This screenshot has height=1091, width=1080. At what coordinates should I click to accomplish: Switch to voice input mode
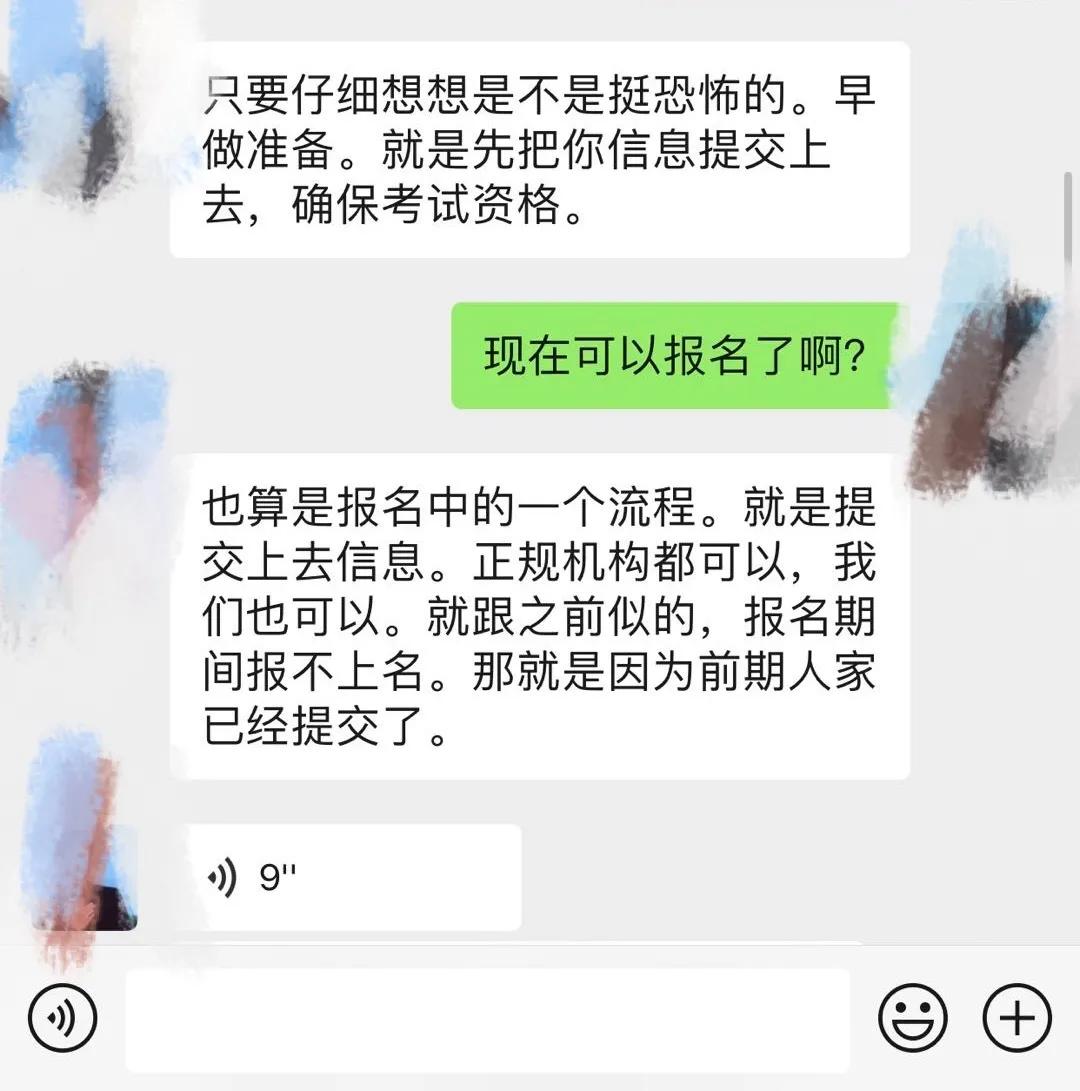[62, 1018]
